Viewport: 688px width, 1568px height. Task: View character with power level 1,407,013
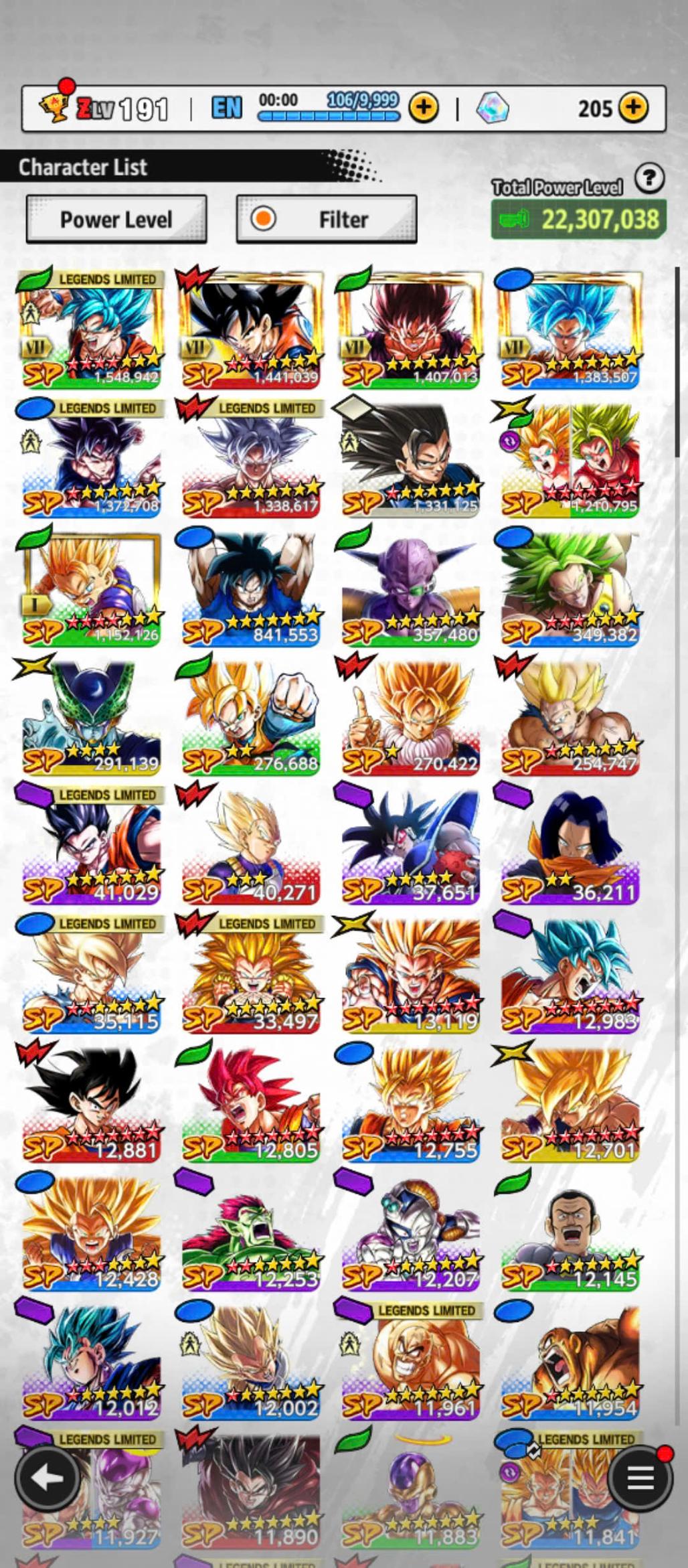coord(410,329)
